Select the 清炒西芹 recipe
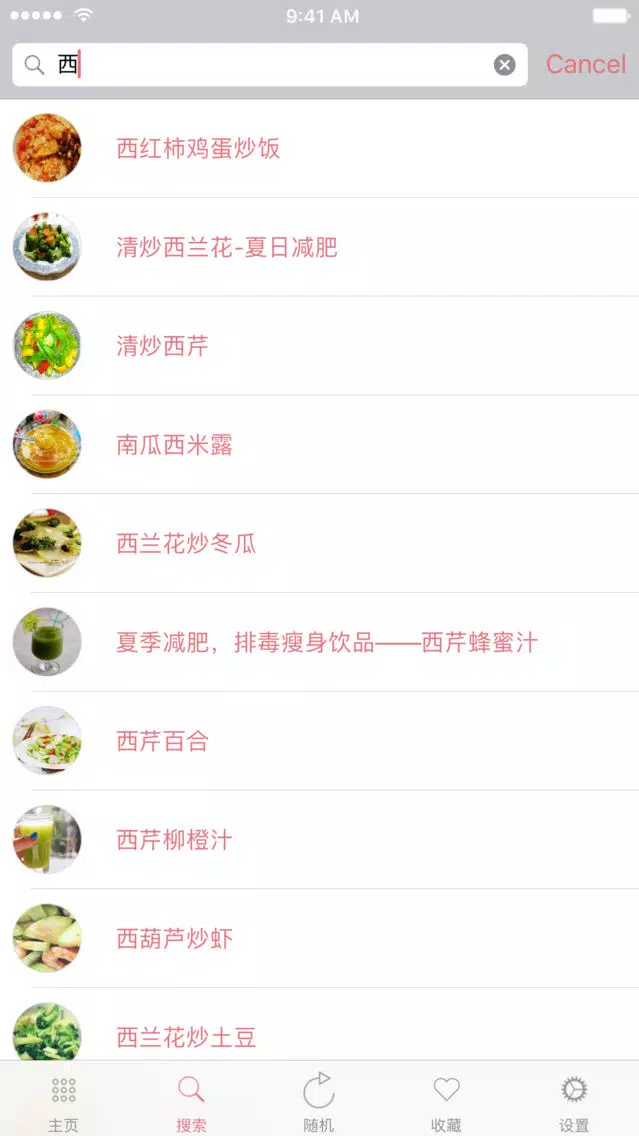 pyautogui.click(x=320, y=346)
